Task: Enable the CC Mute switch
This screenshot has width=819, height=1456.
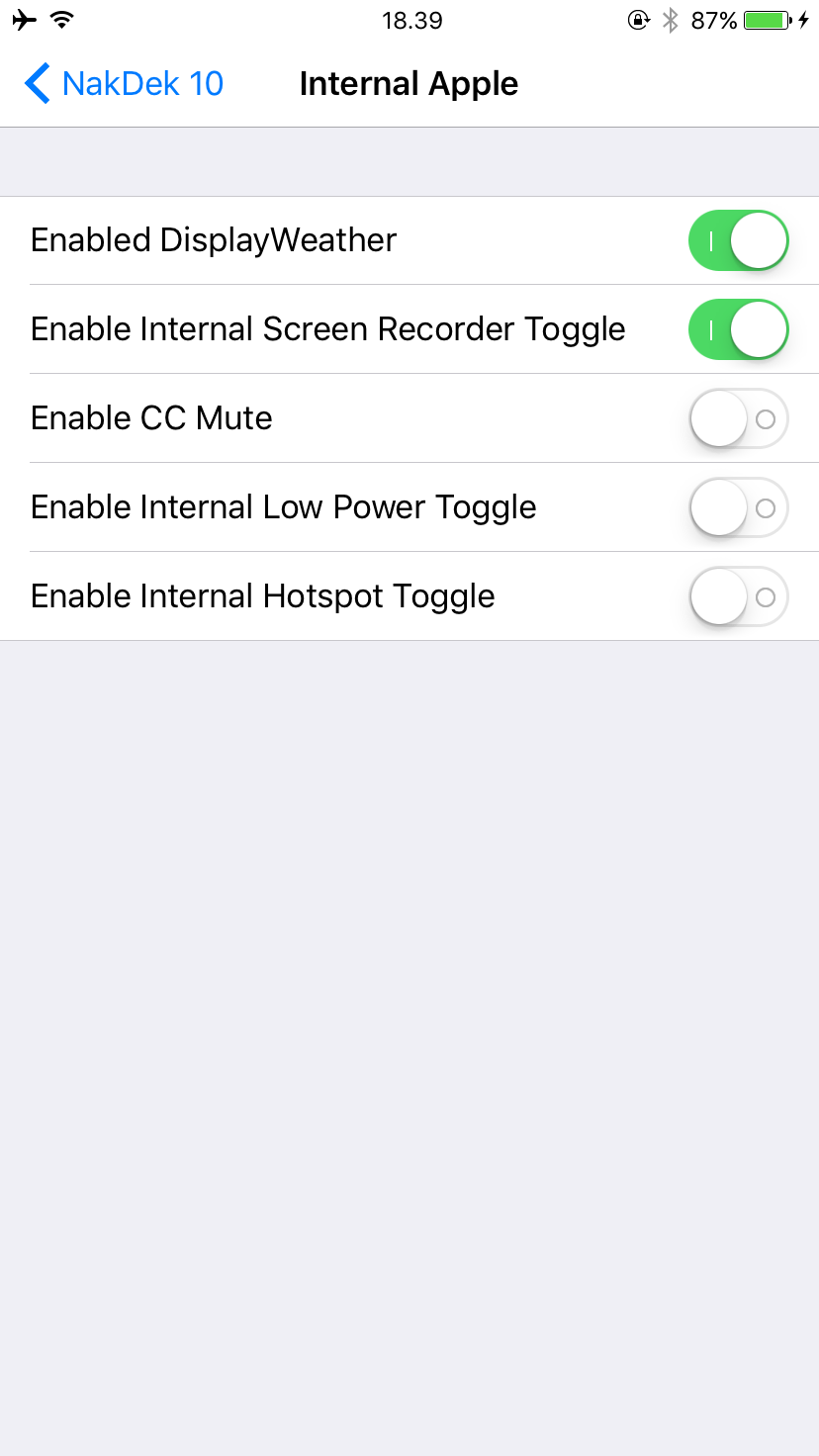Action: (738, 418)
